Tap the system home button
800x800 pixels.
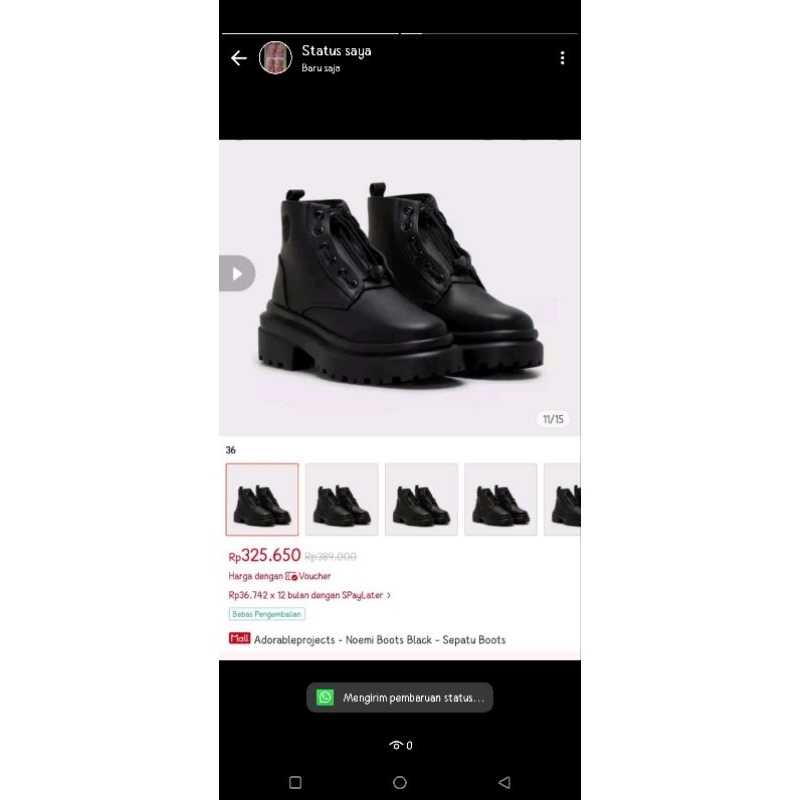click(400, 783)
